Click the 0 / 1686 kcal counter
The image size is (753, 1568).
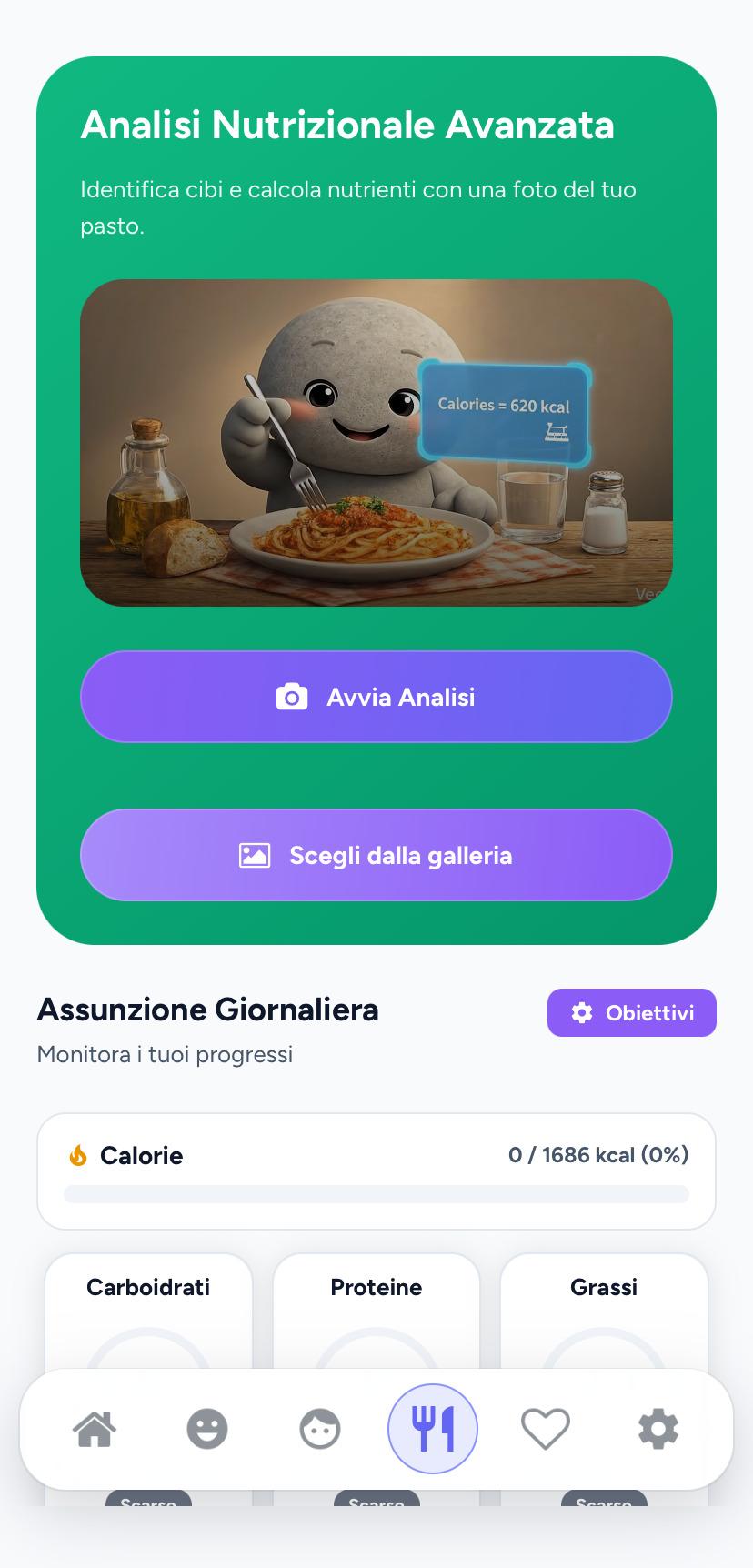(597, 1154)
